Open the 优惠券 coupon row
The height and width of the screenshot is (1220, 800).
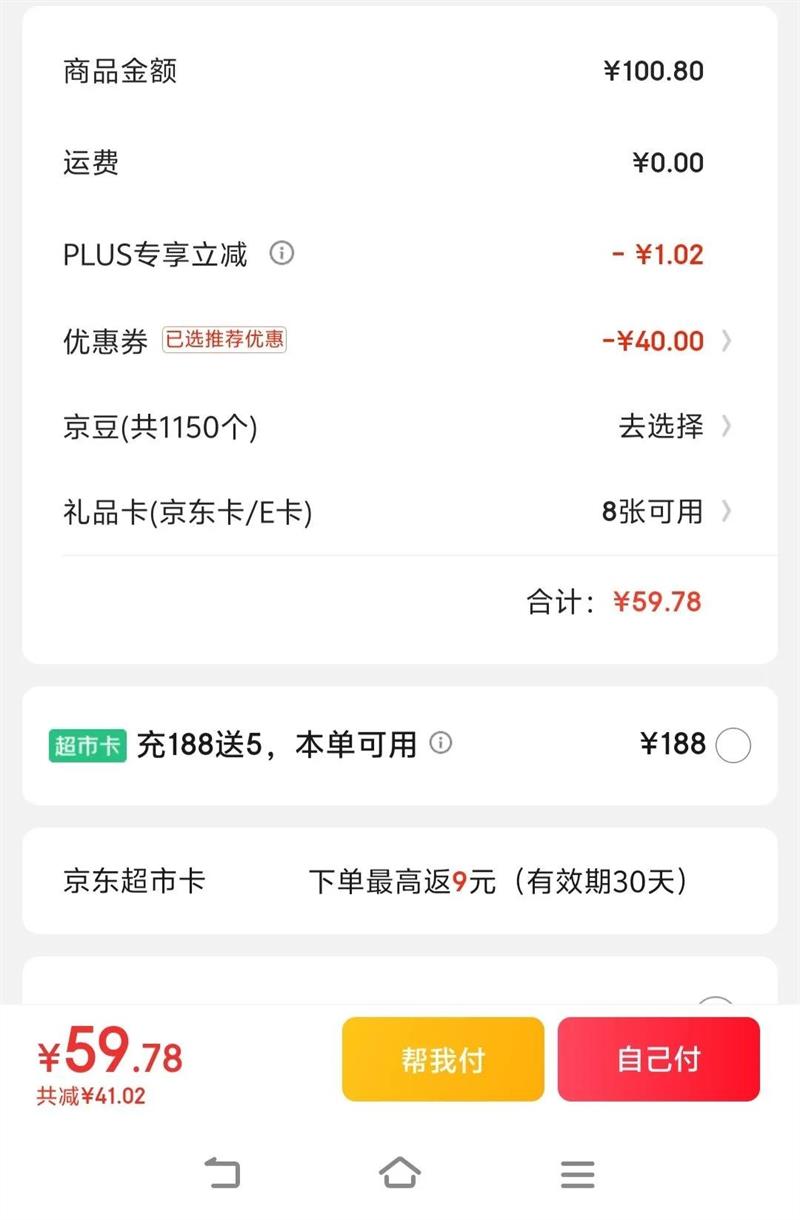point(399,341)
